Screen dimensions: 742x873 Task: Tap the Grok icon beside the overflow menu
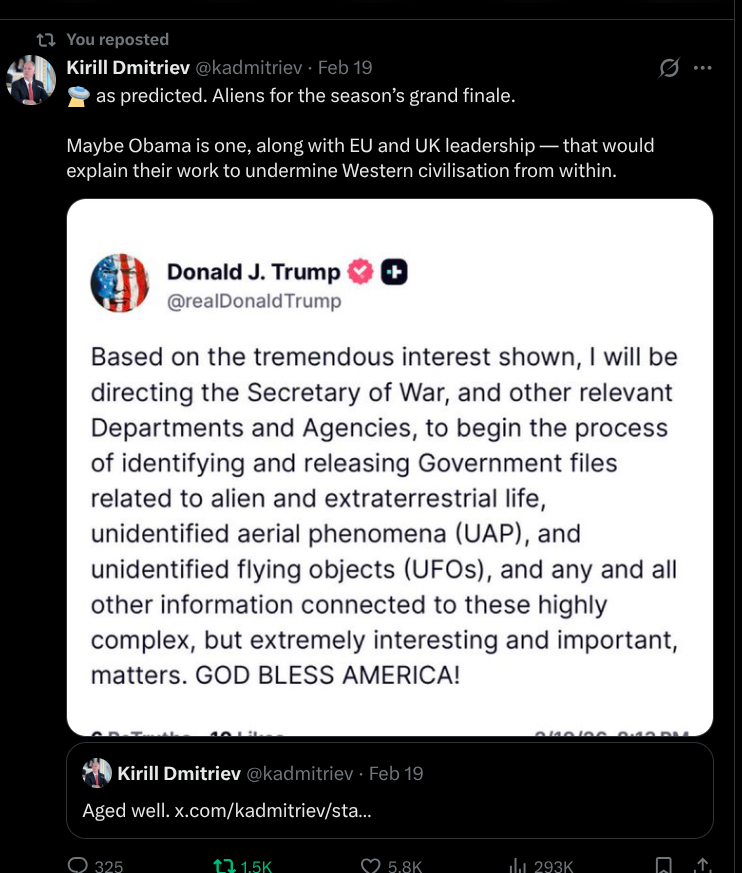click(670, 68)
